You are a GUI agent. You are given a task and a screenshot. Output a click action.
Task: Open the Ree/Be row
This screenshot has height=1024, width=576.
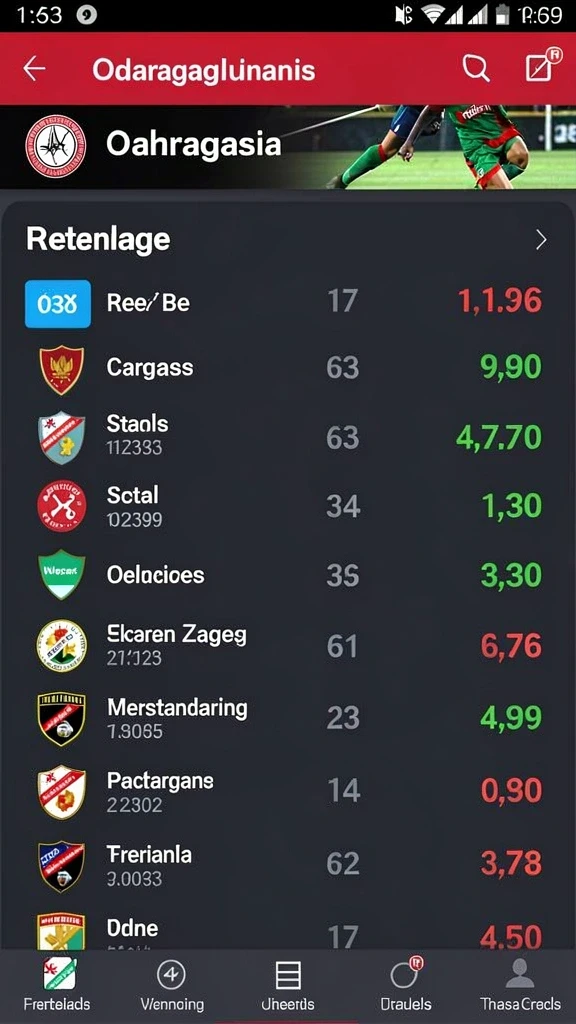tap(288, 302)
